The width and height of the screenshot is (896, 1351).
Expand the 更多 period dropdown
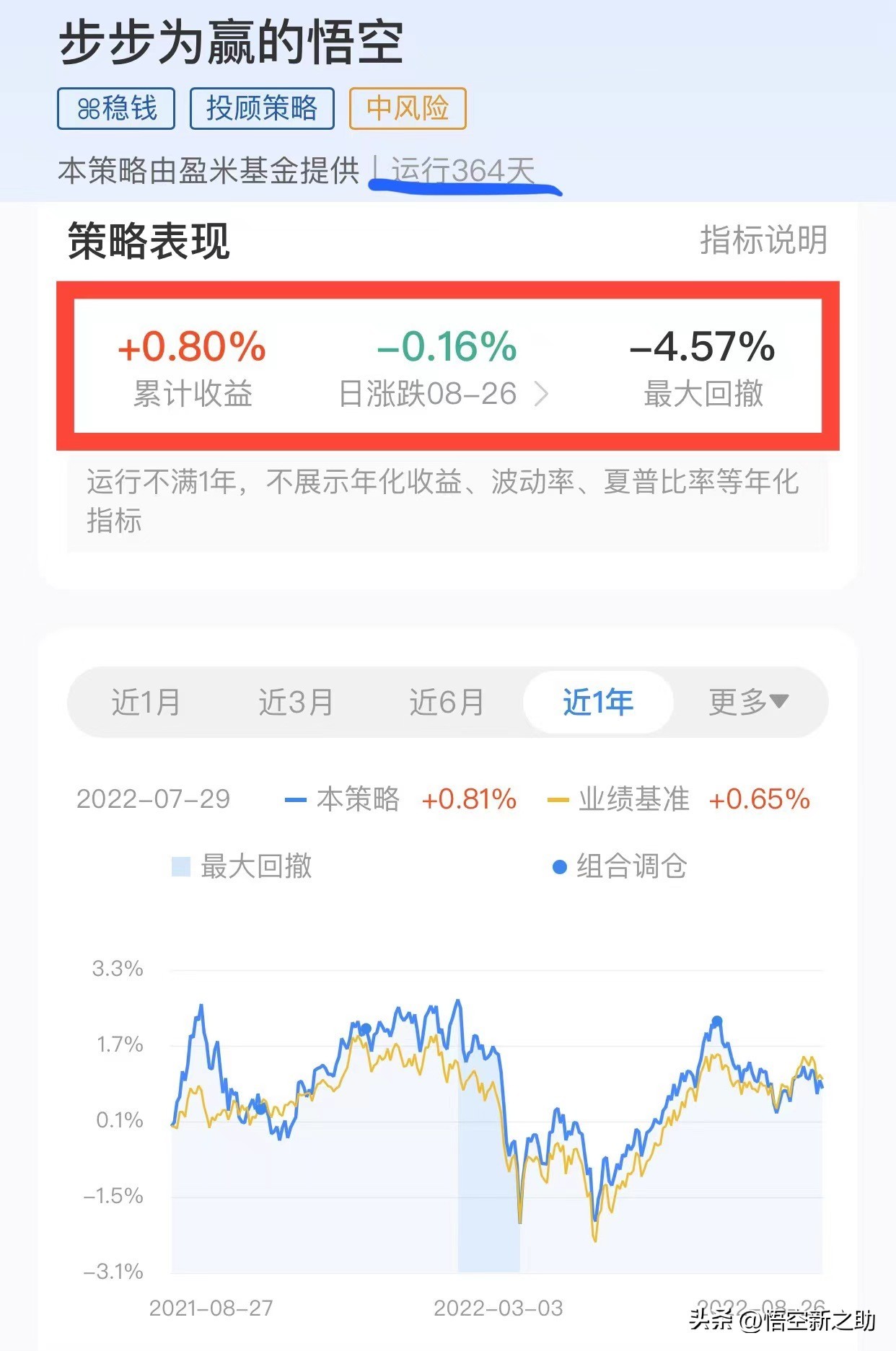click(748, 702)
